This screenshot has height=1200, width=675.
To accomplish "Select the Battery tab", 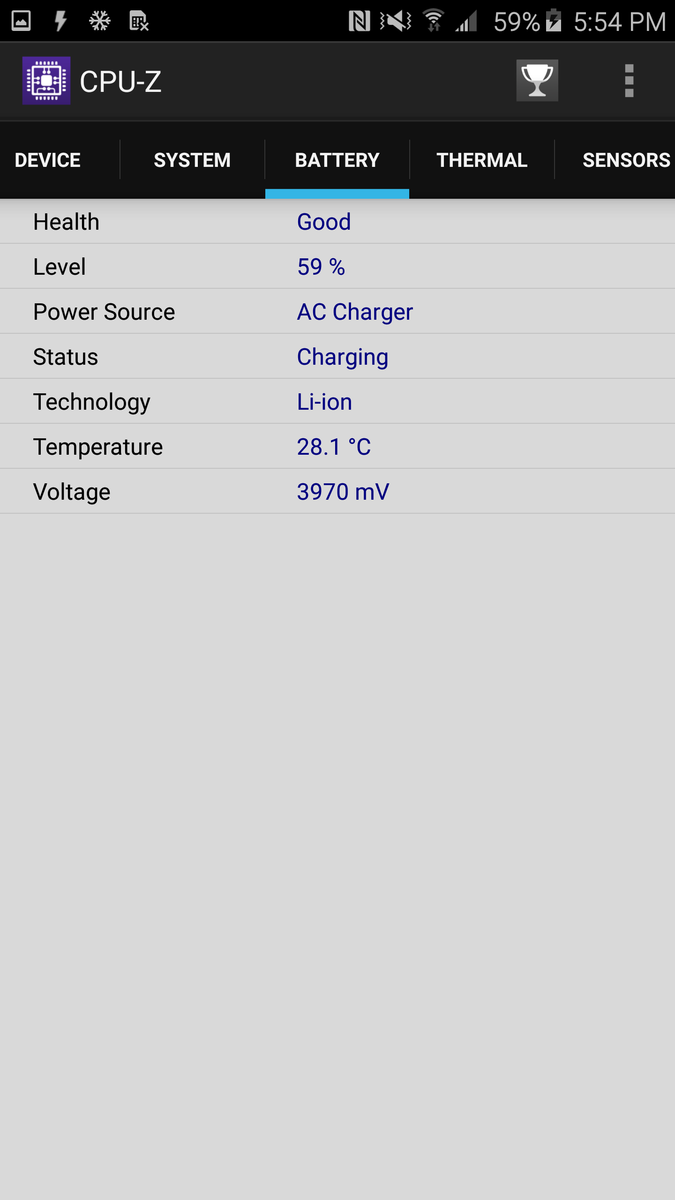I will point(337,160).
